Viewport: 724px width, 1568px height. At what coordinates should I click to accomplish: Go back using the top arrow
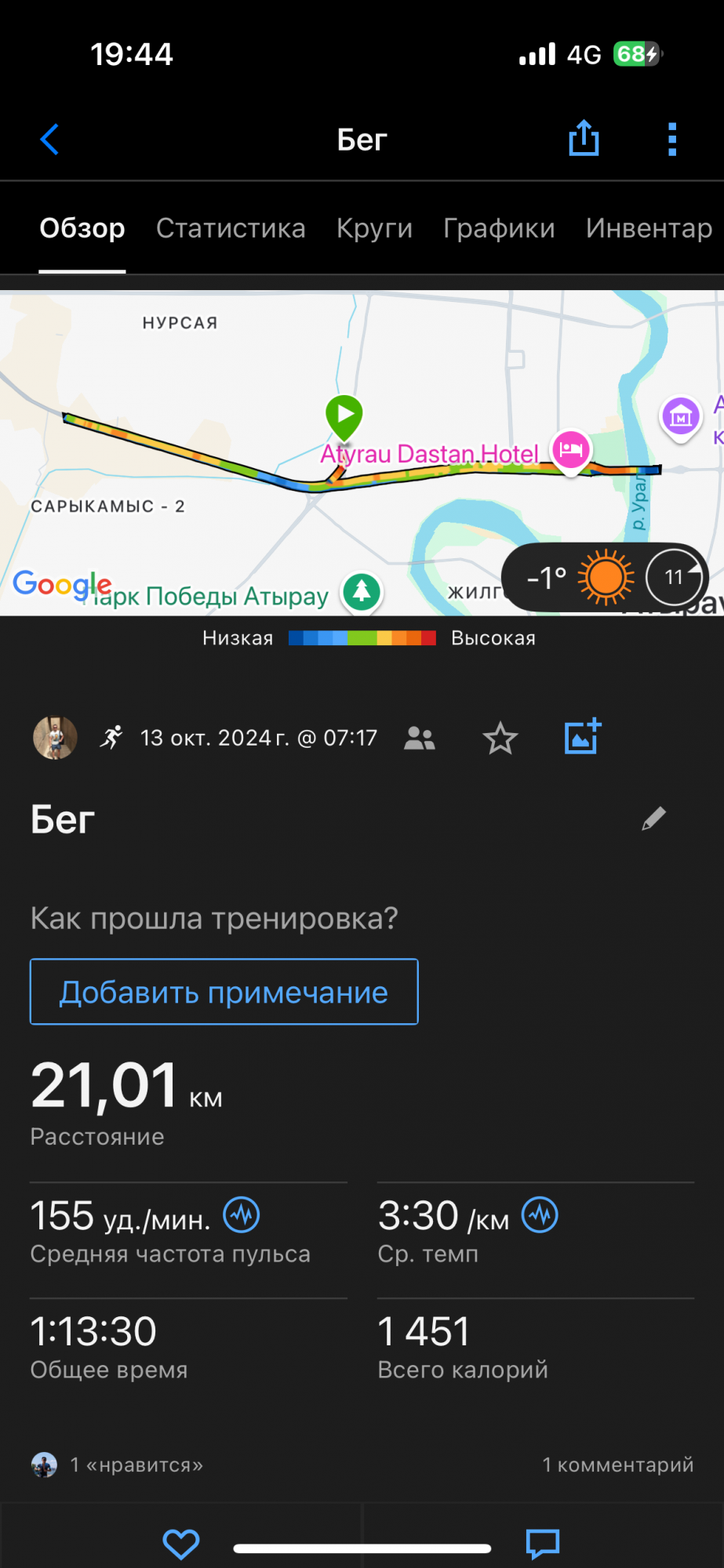click(x=49, y=140)
